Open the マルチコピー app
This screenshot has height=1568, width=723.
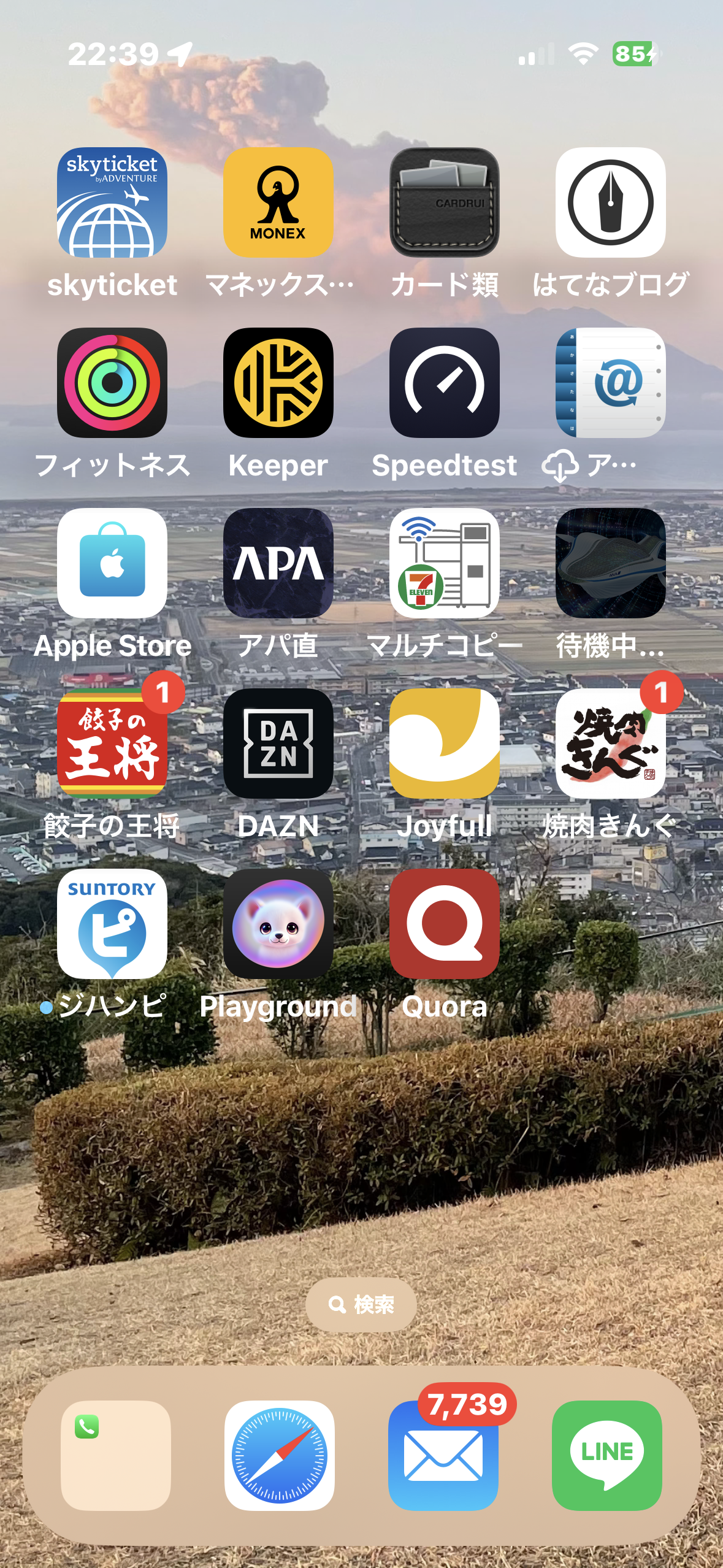[x=445, y=563]
